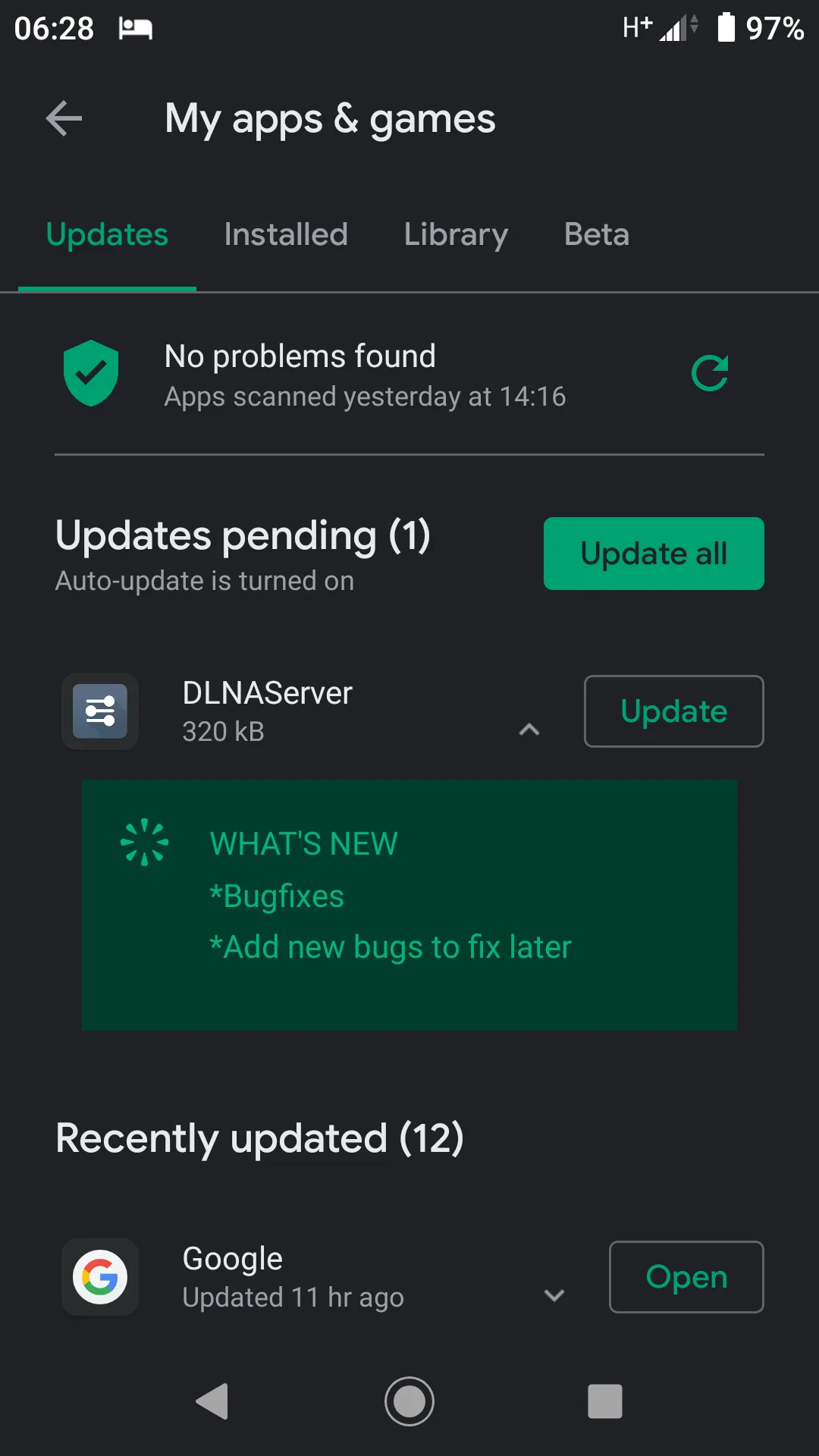Viewport: 819px width, 1456px height.
Task: Tap the system home button
Action: [409, 1401]
